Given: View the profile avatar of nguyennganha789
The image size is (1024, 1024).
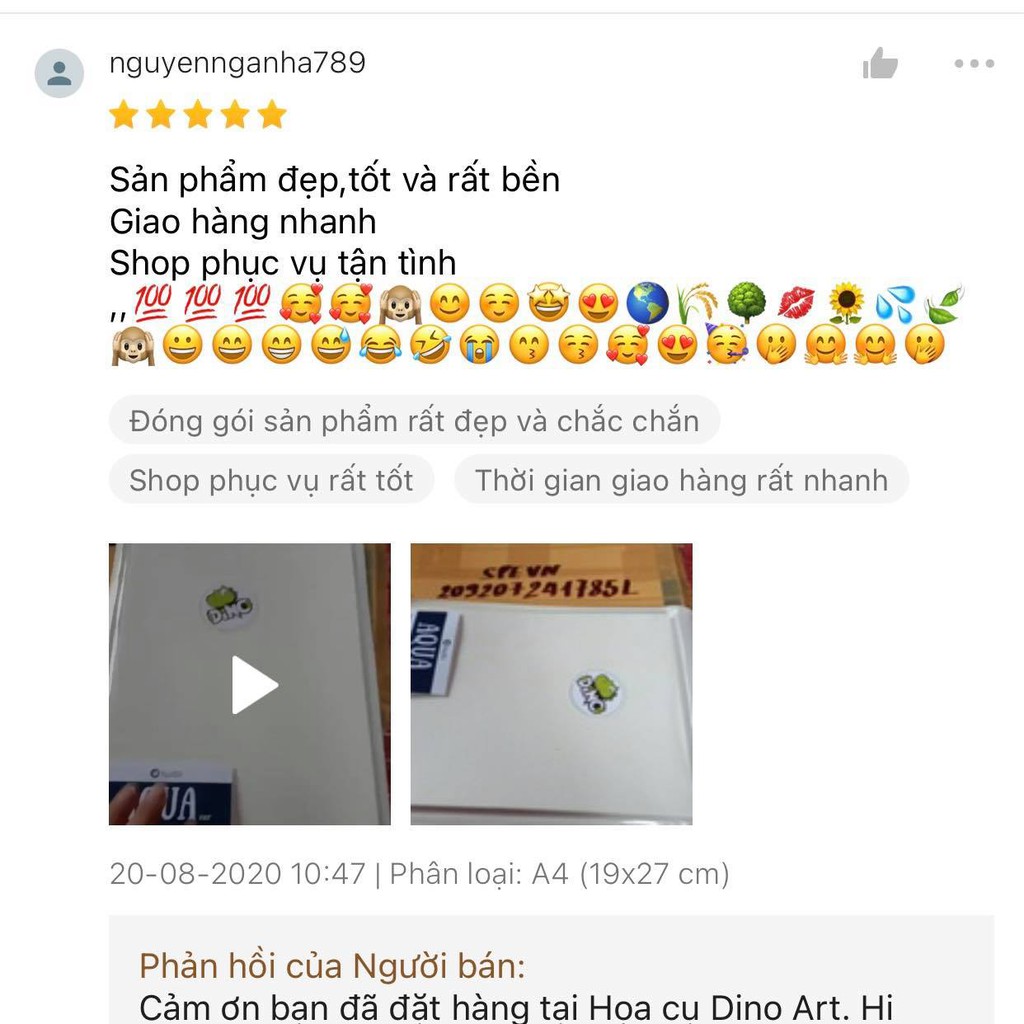Looking at the screenshot, I should pos(59,73).
